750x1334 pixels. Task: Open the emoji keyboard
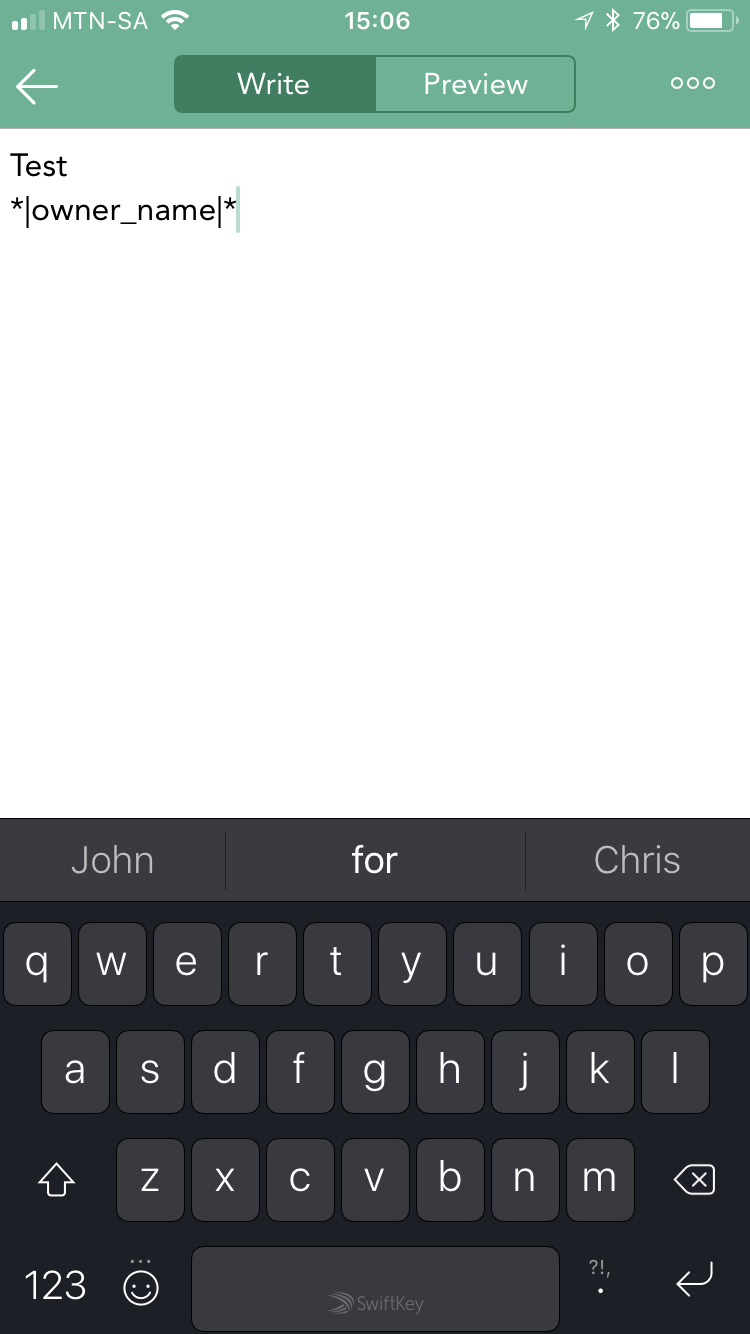click(x=141, y=1284)
